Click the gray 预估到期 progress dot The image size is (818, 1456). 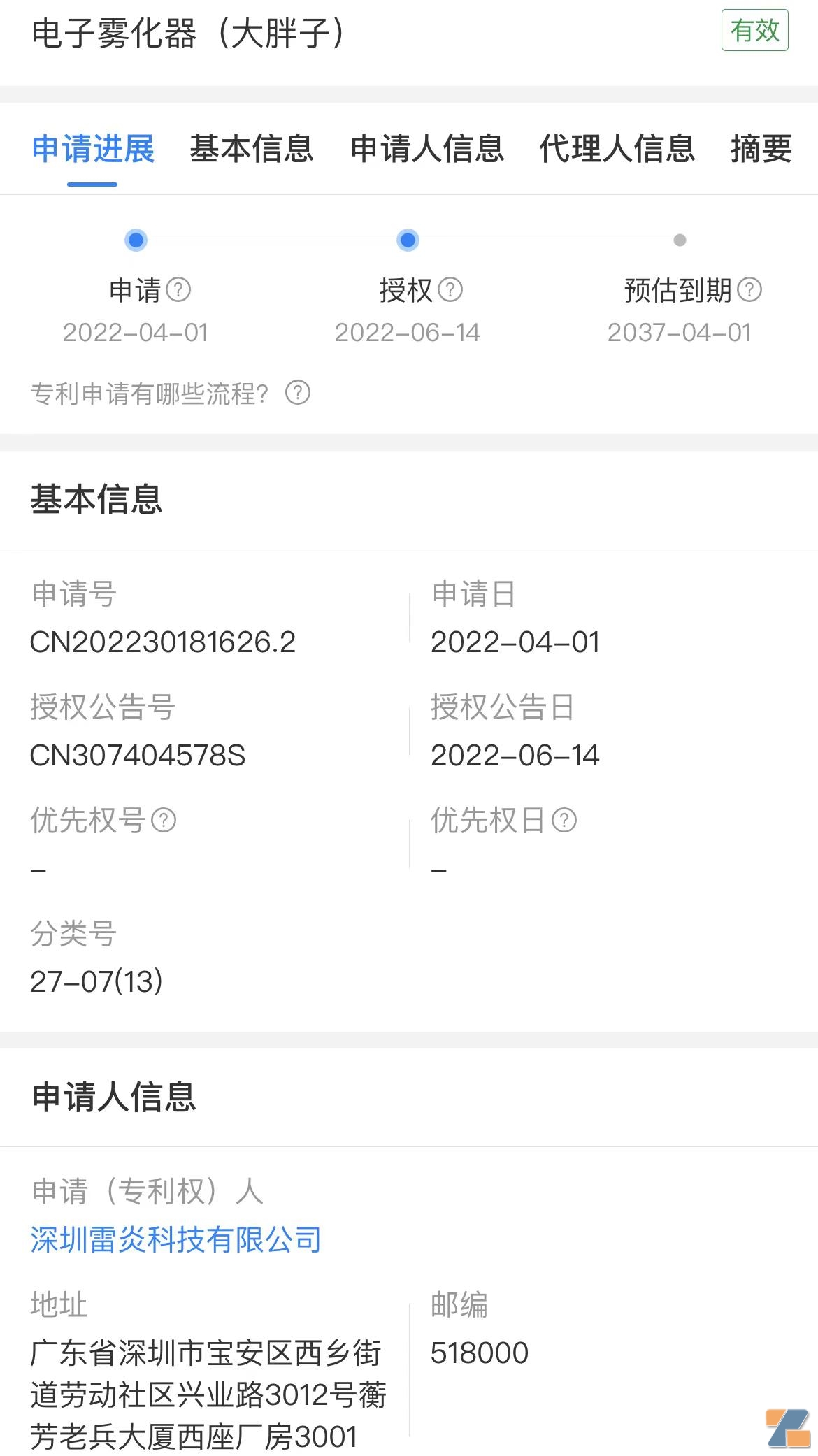click(679, 240)
